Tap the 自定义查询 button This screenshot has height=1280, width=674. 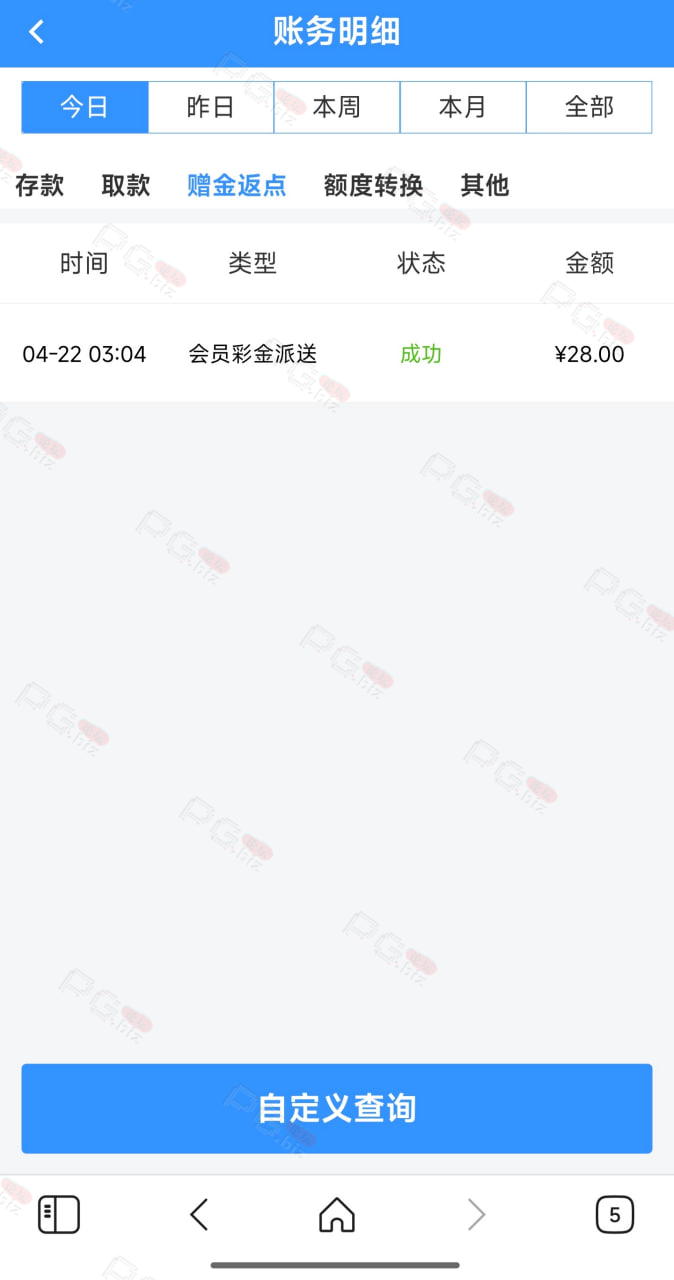tap(337, 1108)
